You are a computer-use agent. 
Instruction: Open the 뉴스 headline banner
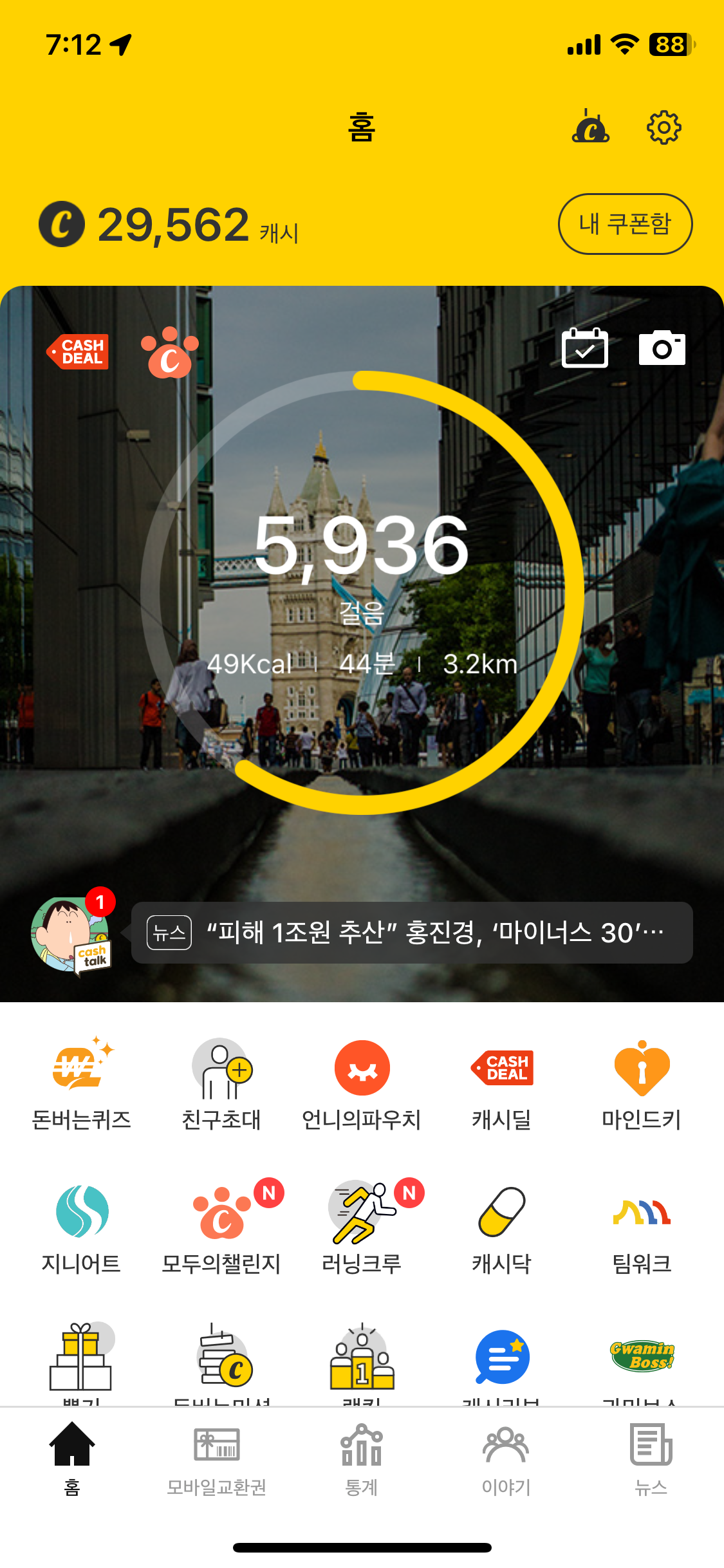[x=412, y=933]
